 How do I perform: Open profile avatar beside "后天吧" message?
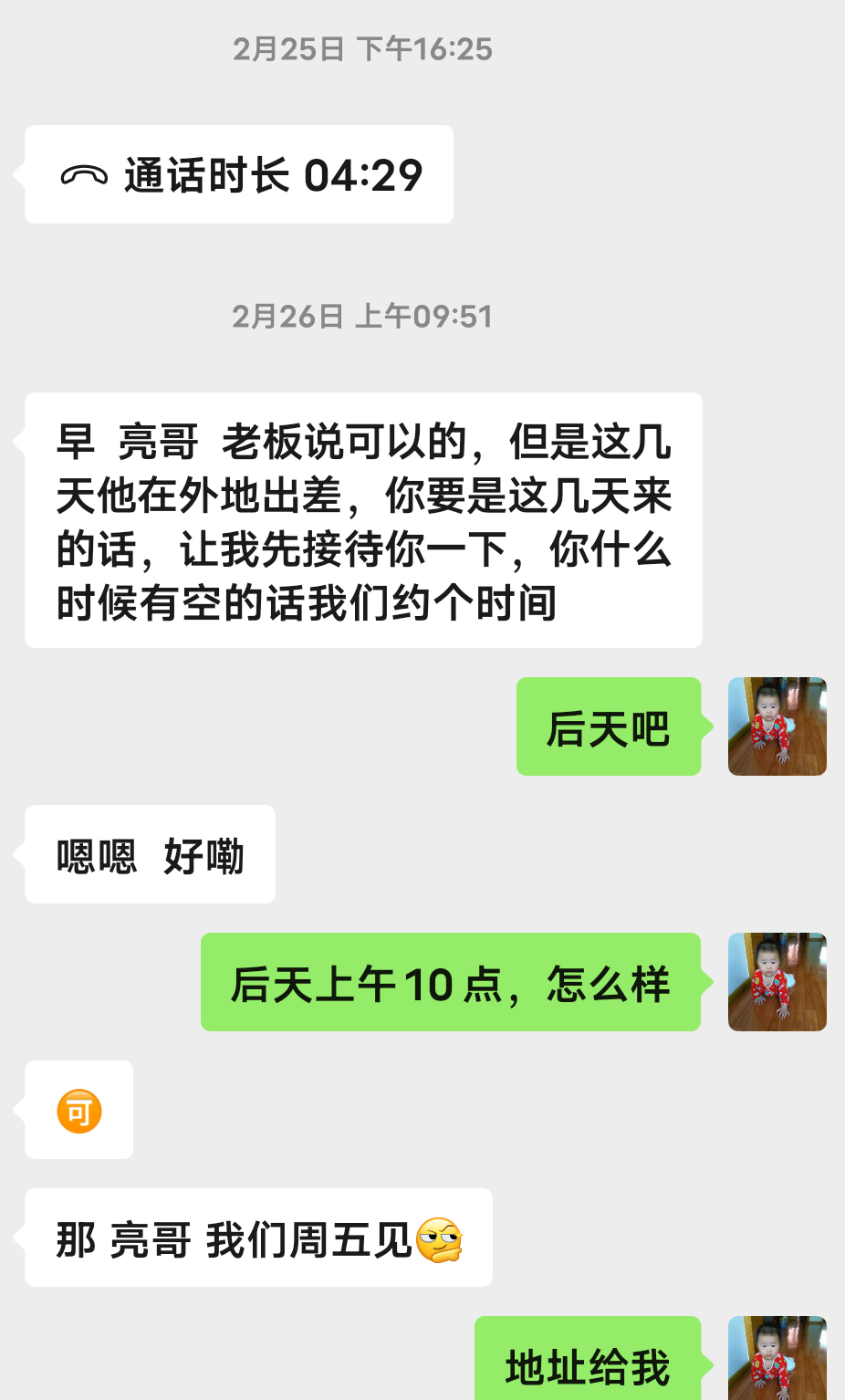(777, 726)
